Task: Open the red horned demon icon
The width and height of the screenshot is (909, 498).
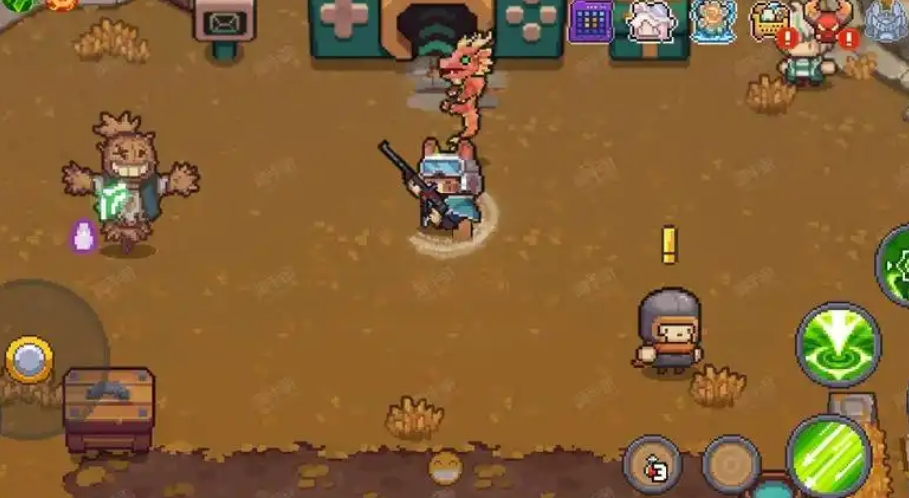Action: coord(830,22)
